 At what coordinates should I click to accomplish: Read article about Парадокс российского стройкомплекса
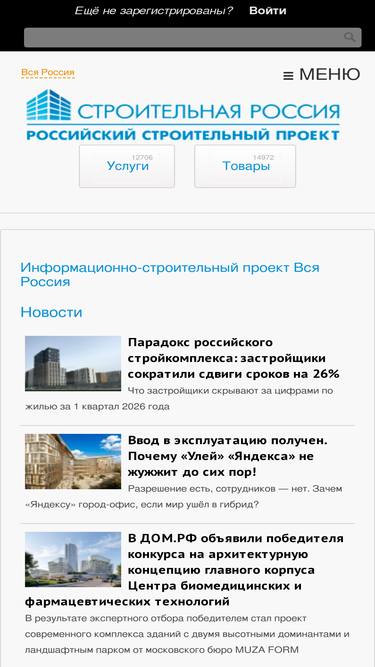233,358
